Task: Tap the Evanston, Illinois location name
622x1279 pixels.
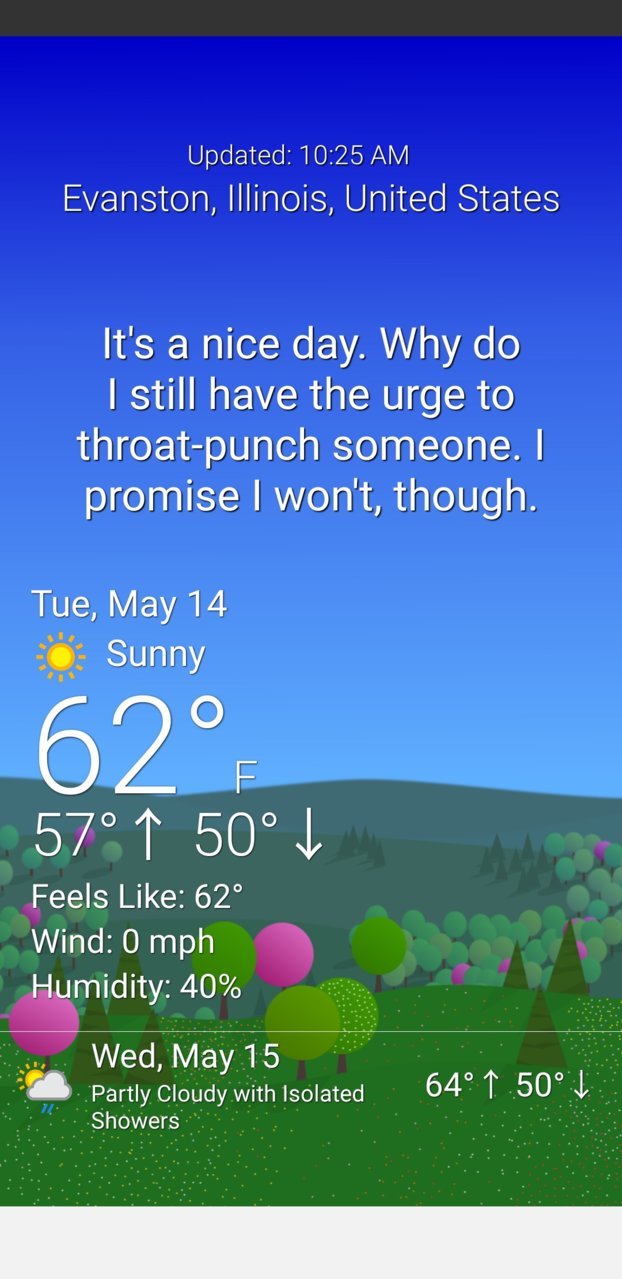Action: pos(311,198)
